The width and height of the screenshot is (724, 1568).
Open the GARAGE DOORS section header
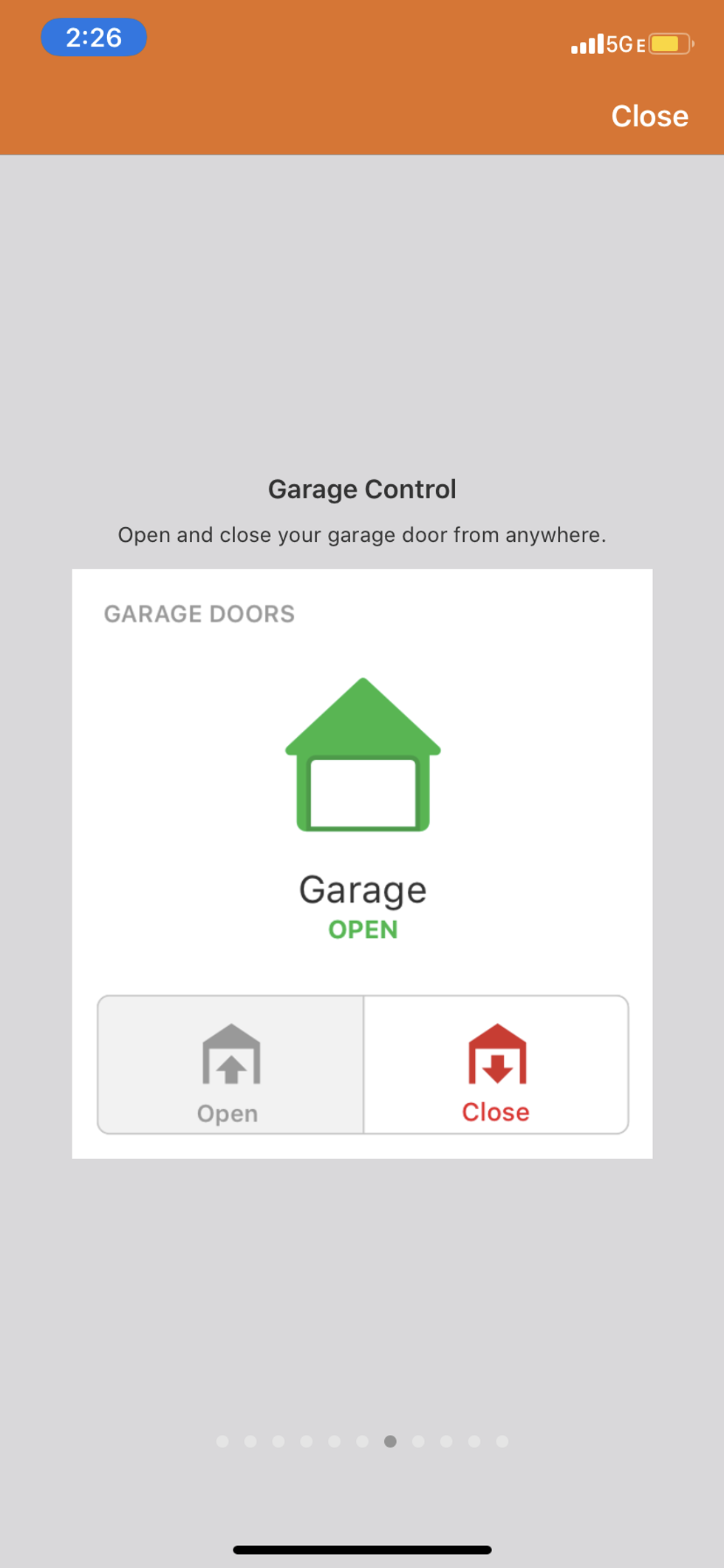tap(199, 614)
